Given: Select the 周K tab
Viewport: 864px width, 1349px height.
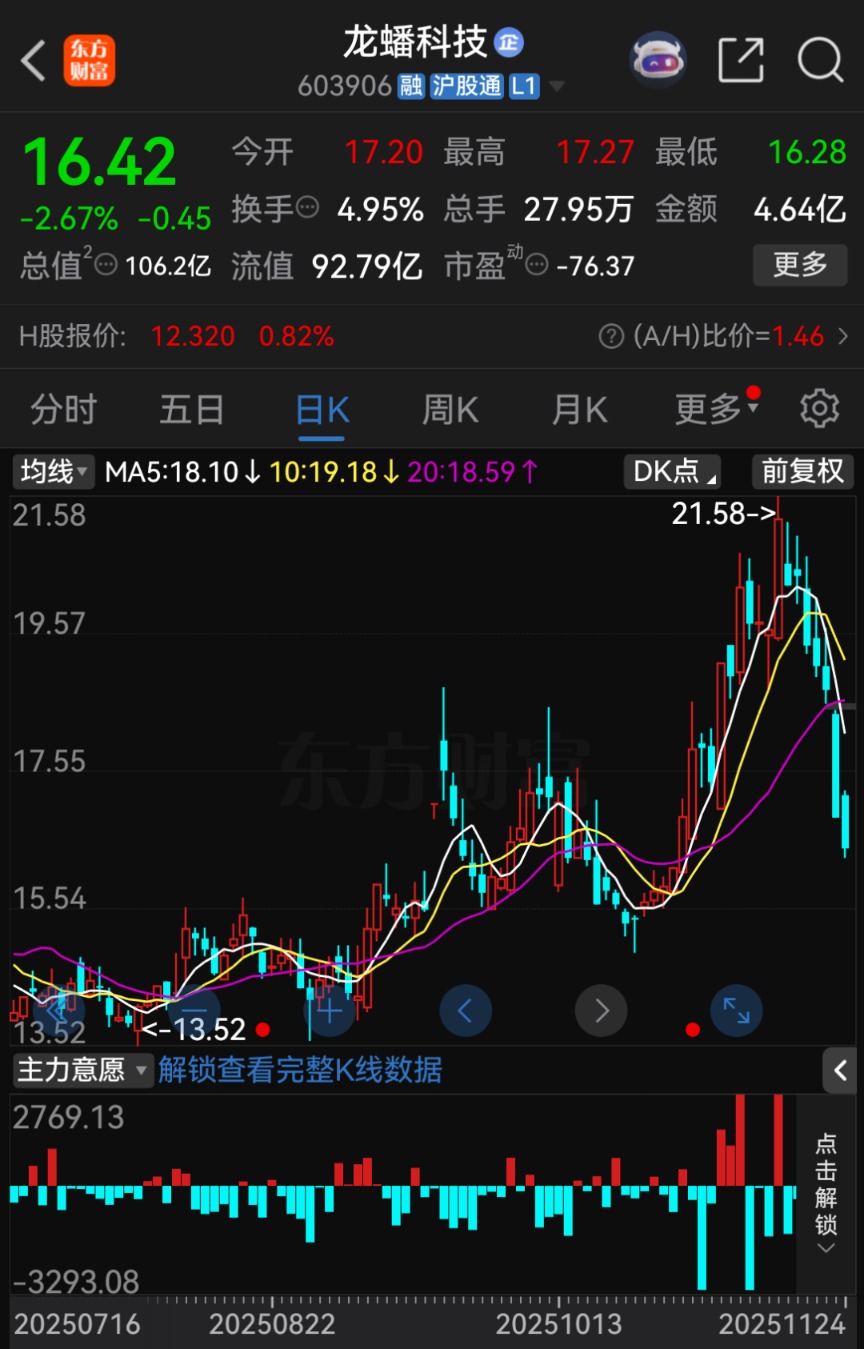Looking at the screenshot, I should [450, 410].
